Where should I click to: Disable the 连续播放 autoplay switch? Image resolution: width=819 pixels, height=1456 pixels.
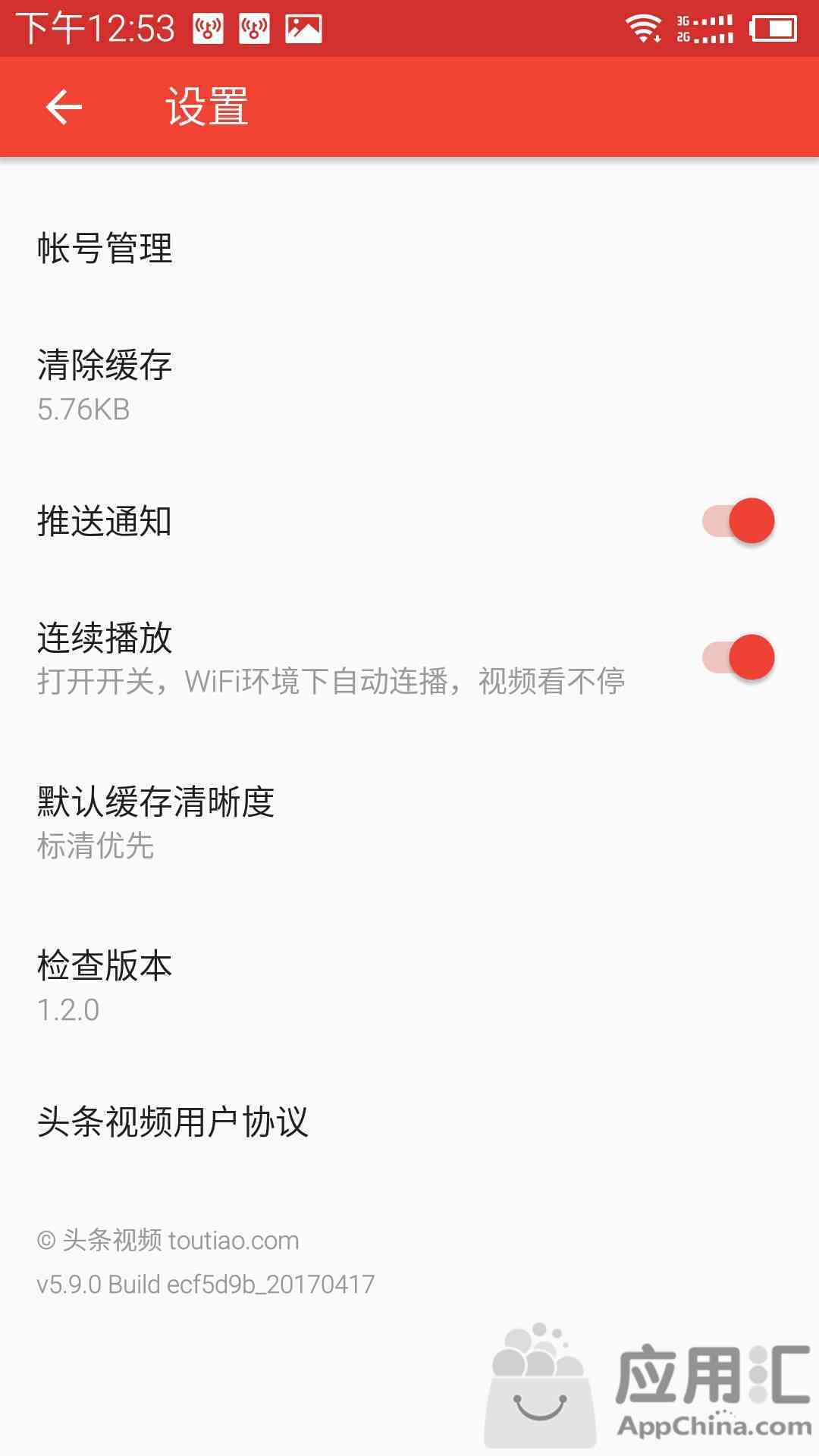[738, 657]
